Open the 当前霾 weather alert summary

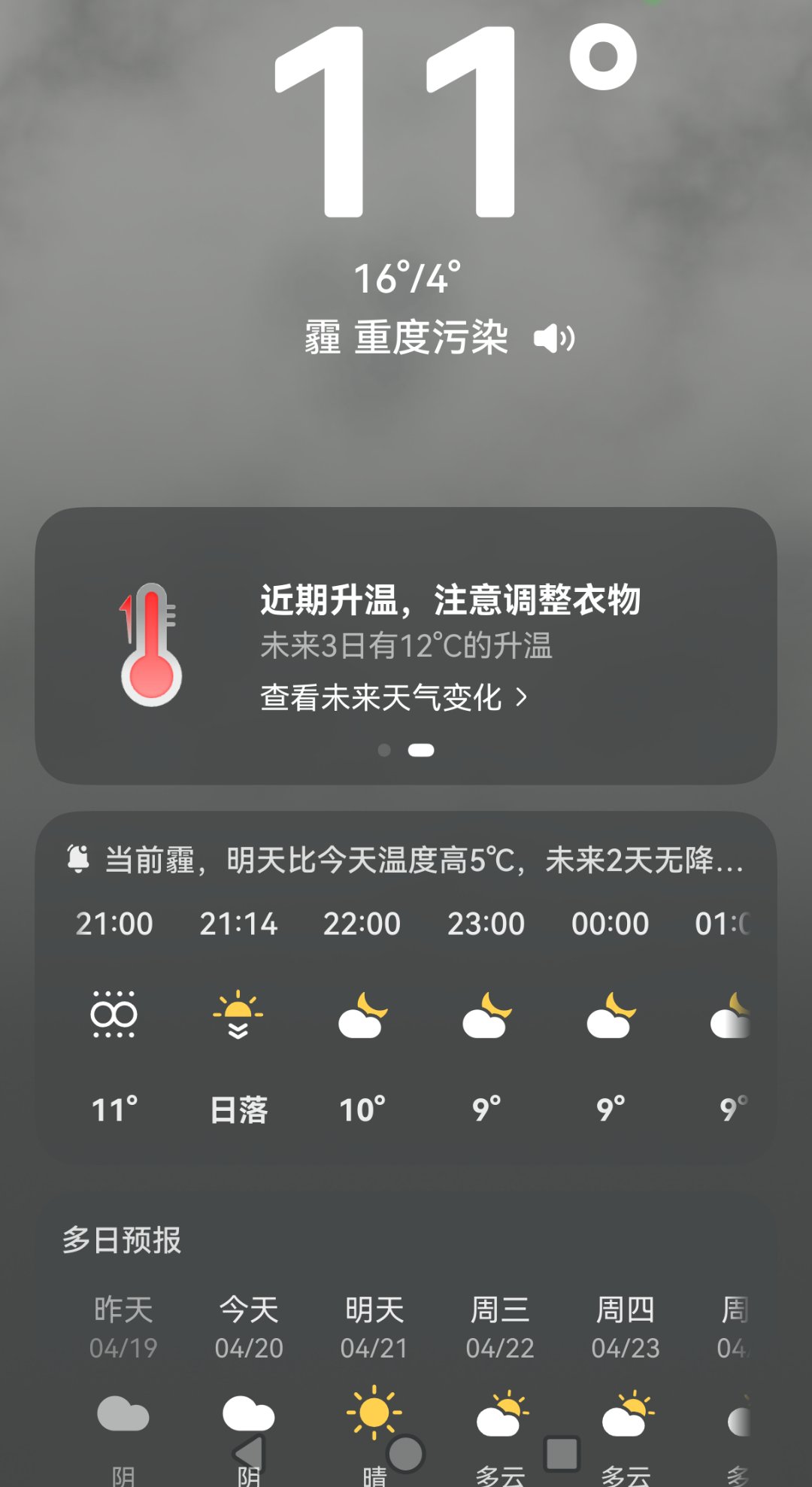(406, 860)
